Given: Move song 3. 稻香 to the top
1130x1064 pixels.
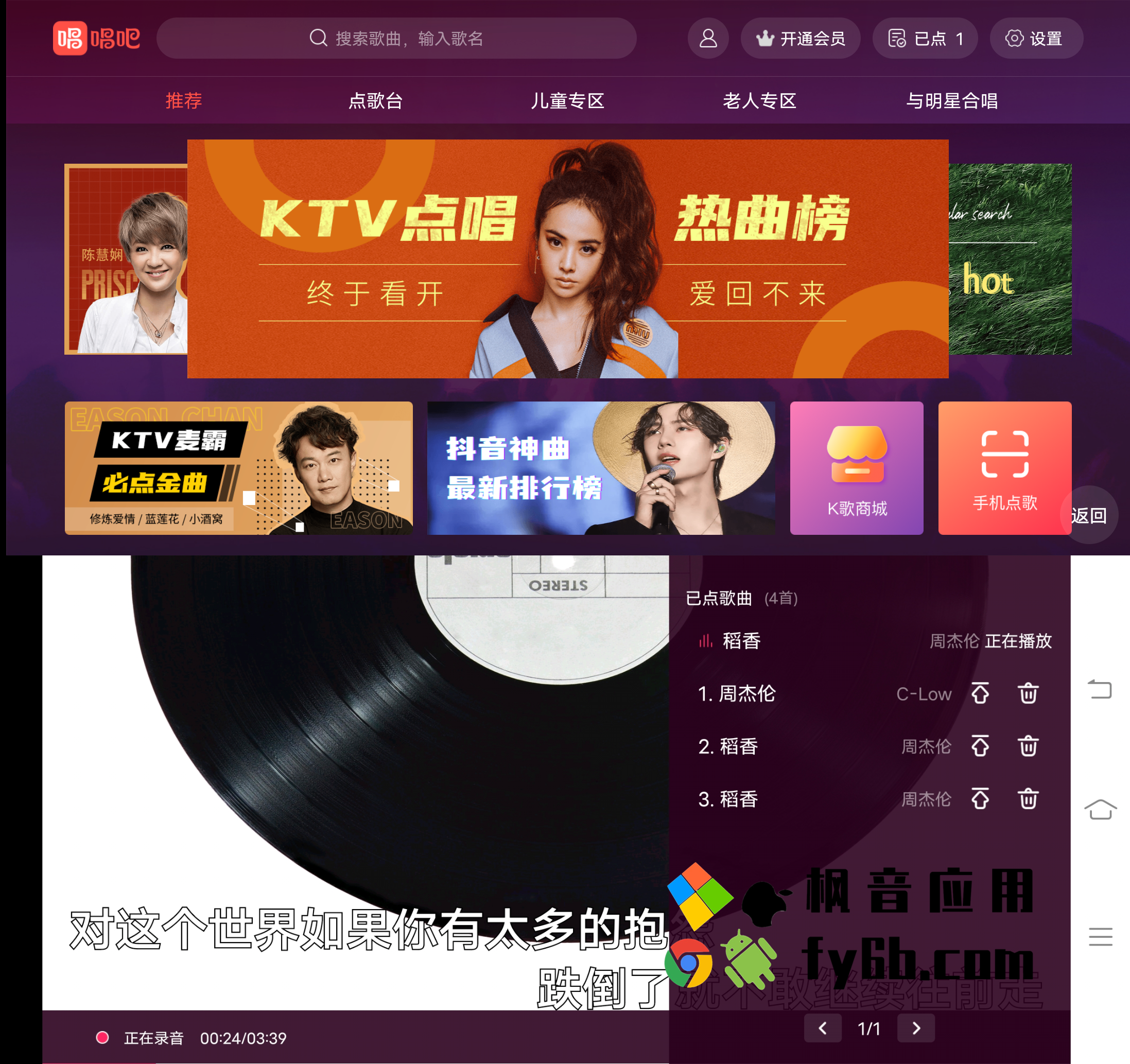Looking at the screenshot, I should (x=980, y=799).
